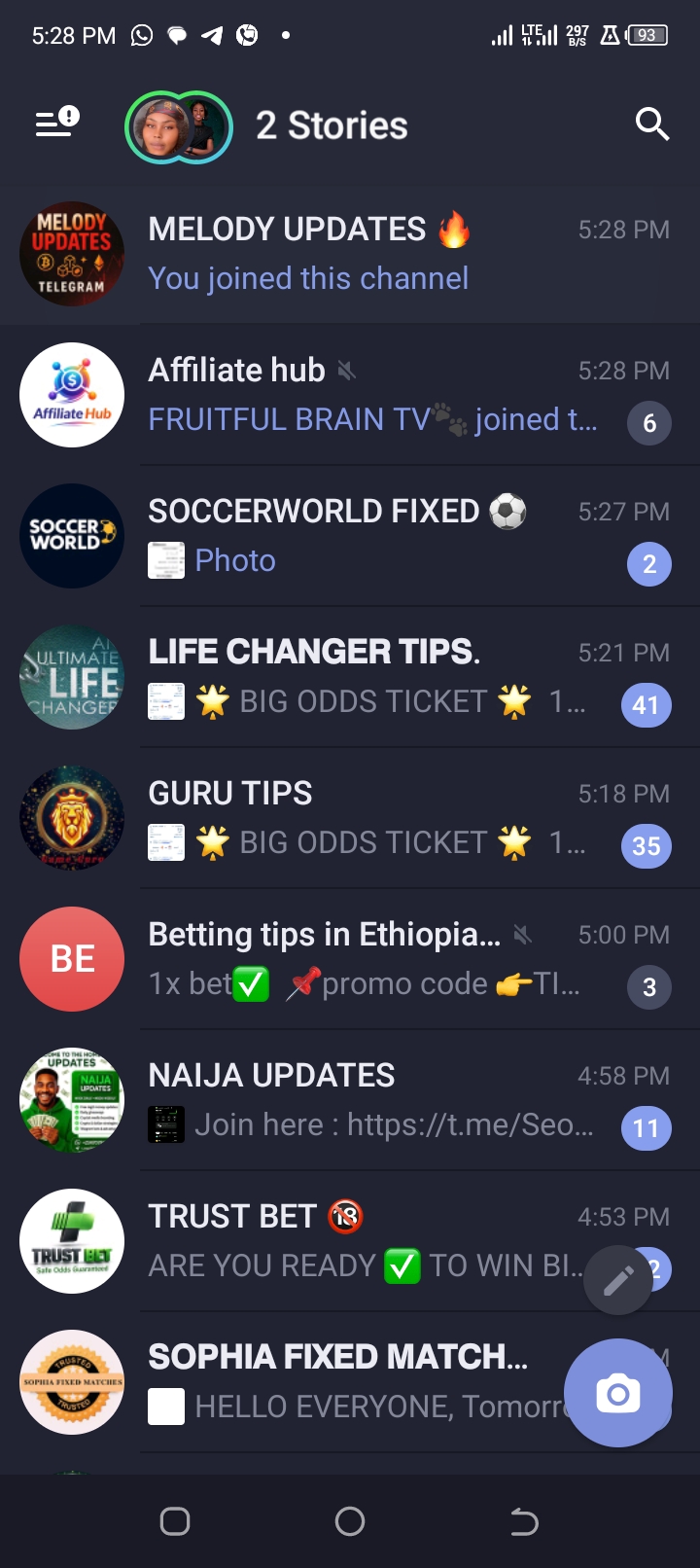Image resolution: width=700 pixels, height=1568 pixels.
Task: Go to the system home screen
Action: coord(350,1521)
